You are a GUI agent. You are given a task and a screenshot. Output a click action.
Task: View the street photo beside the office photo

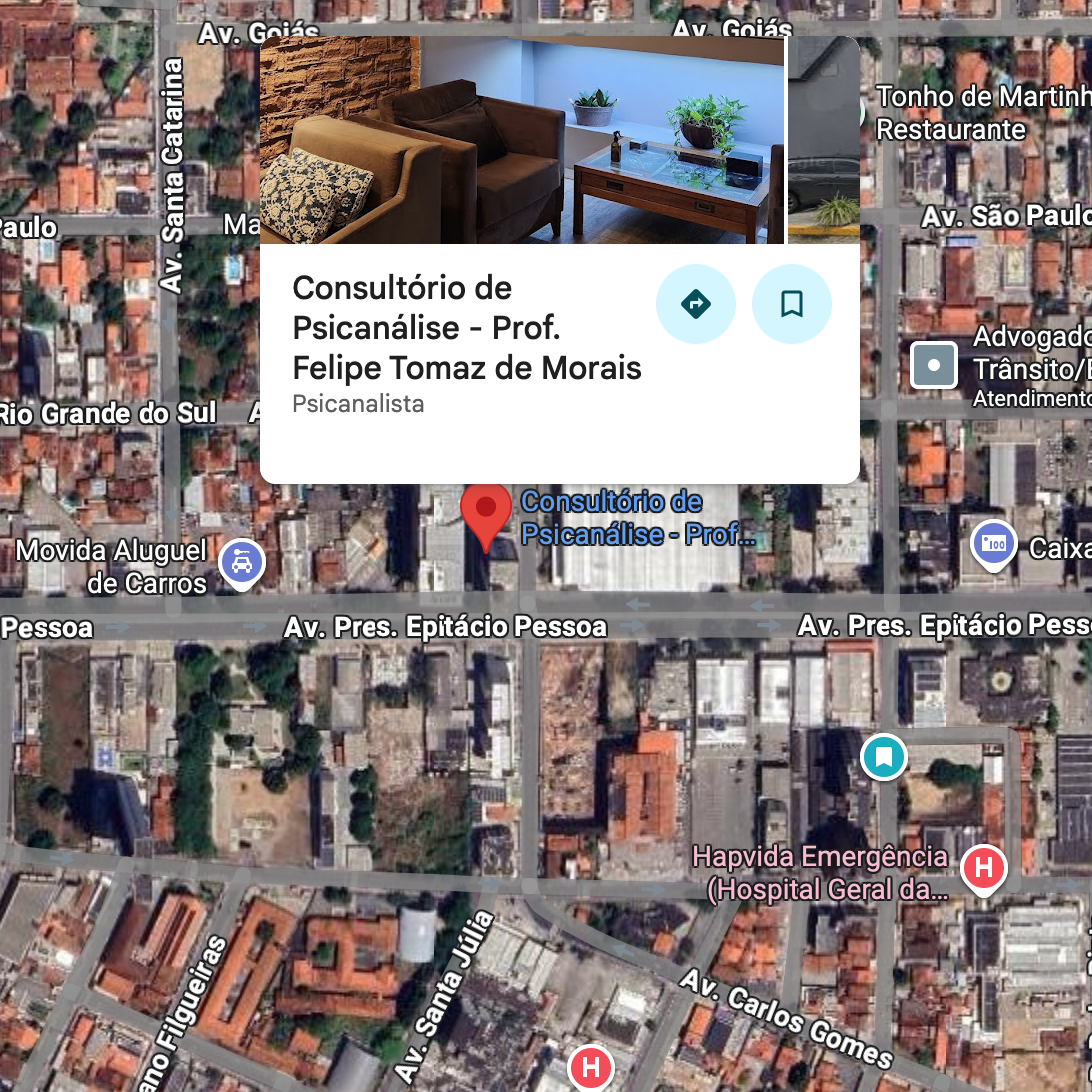click(824, 140)
